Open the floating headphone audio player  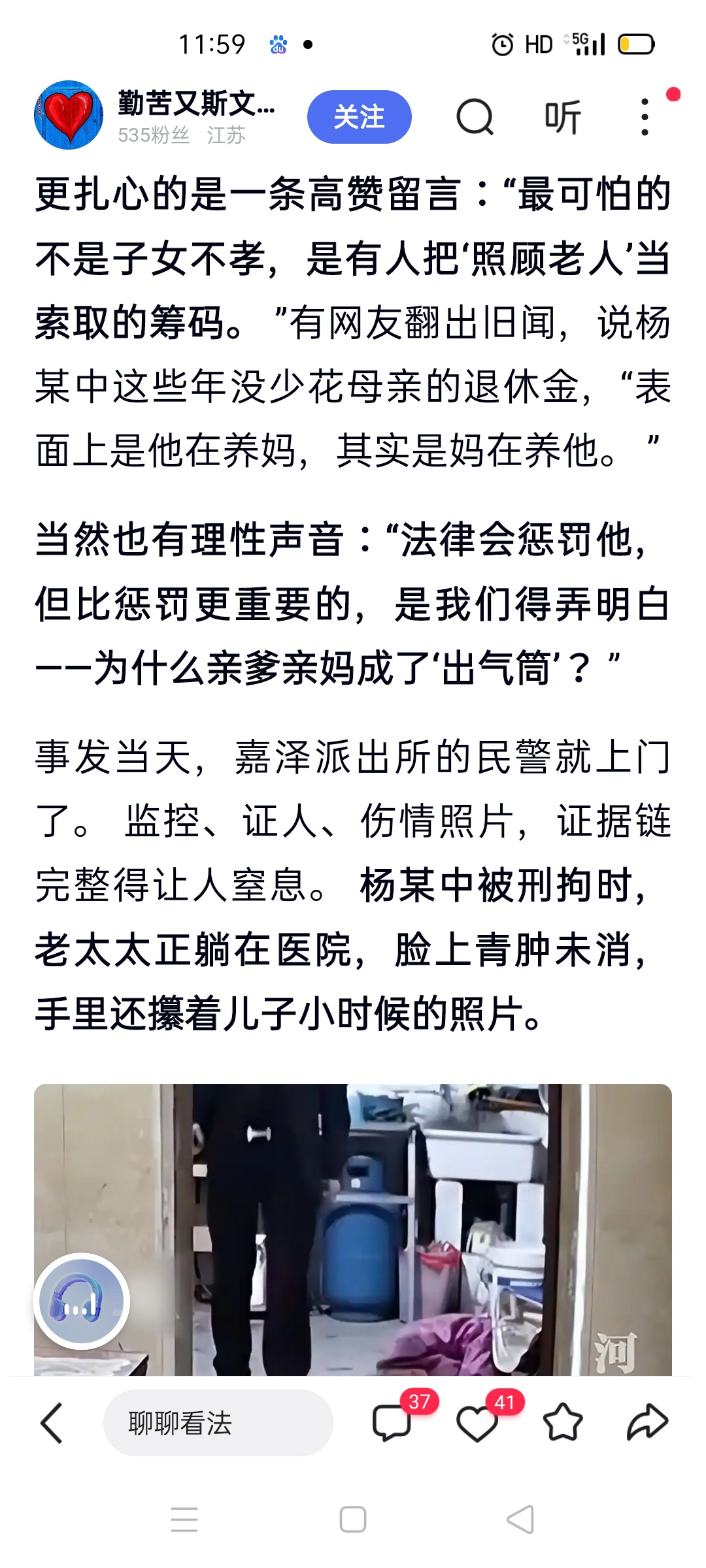pyautogui.click(x=82, y=1301)
